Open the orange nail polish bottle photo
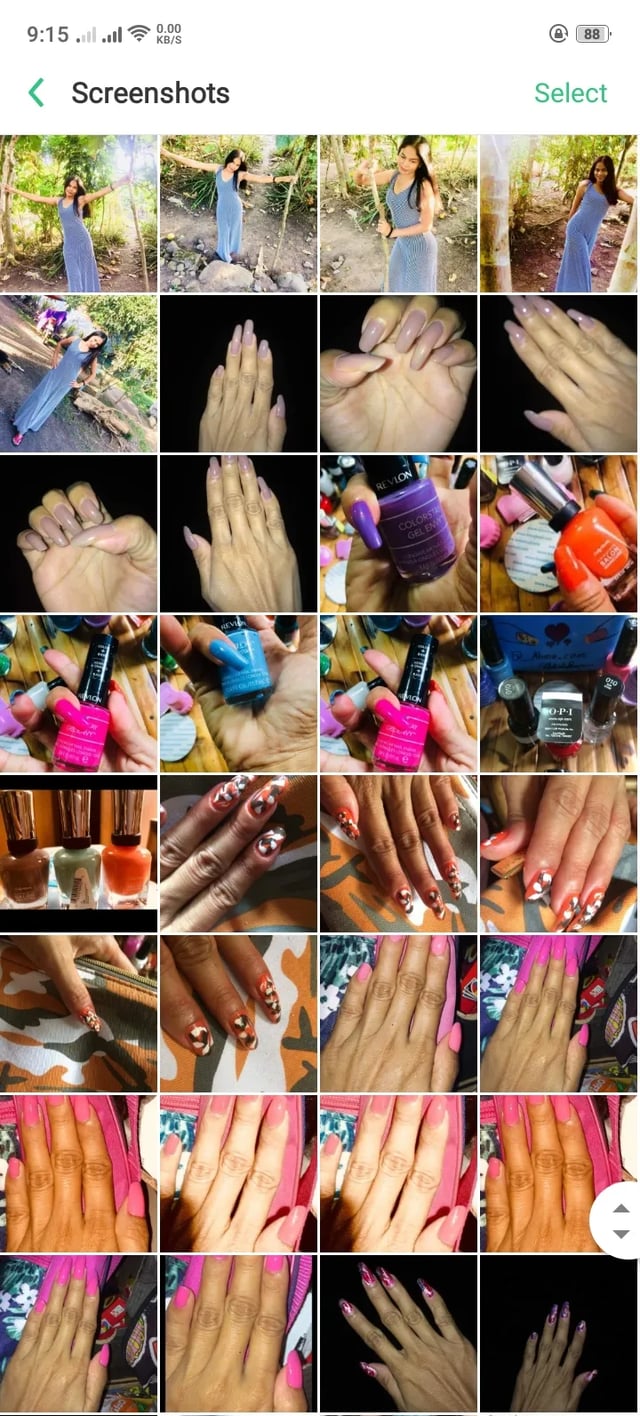The height and width of the screenshot is (1416, 640). (558, 533)
